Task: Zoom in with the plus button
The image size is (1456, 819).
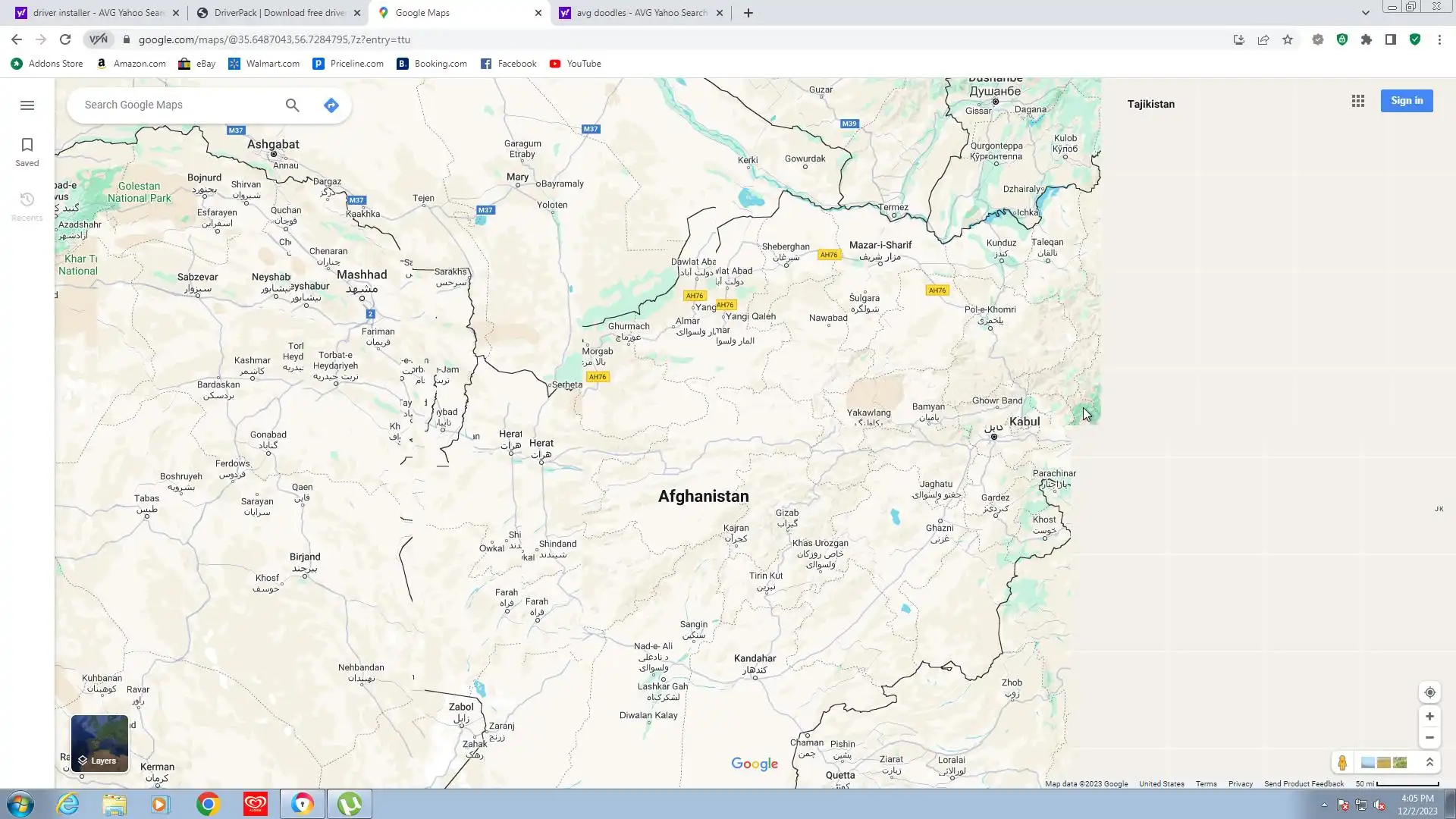Action: pyautogui.click(x=1429, y=717)
